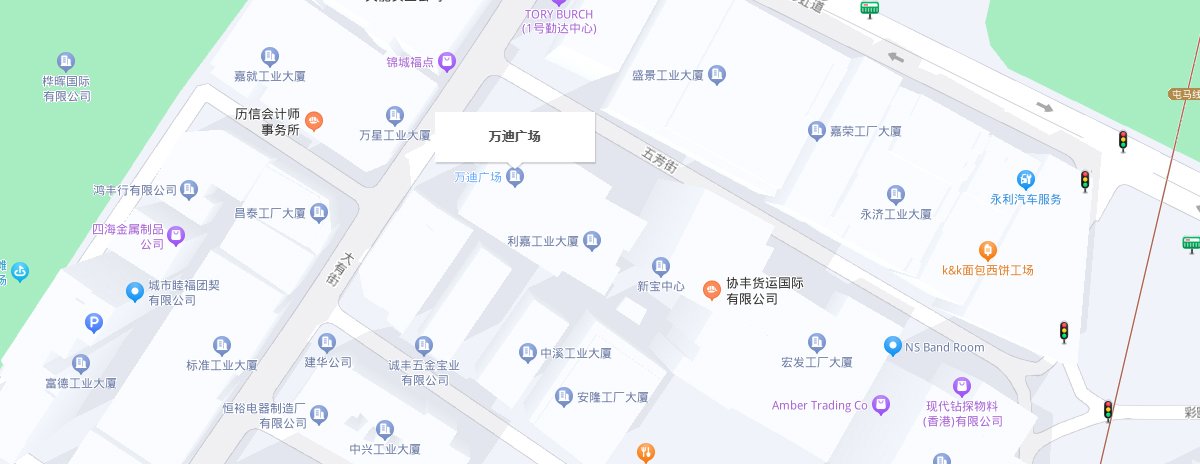Screen dimensions: 1200x464
Task: Open the 四海金属制品公司 shop marker
Action: point(177,236)
